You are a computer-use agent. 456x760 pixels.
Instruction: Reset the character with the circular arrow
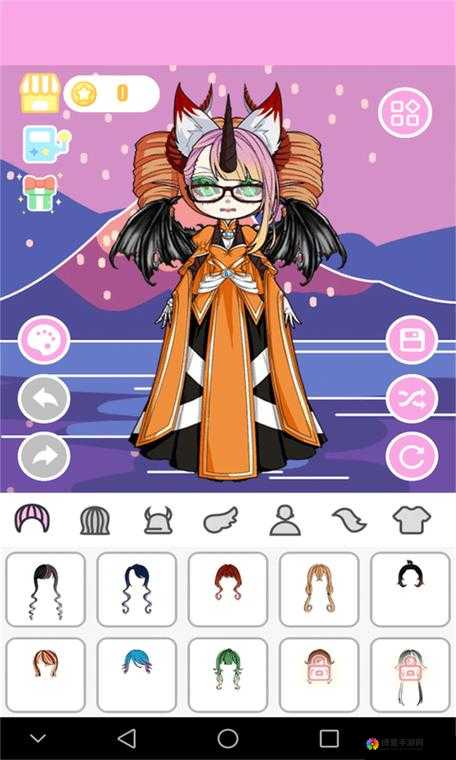click(x=412, y=456)
